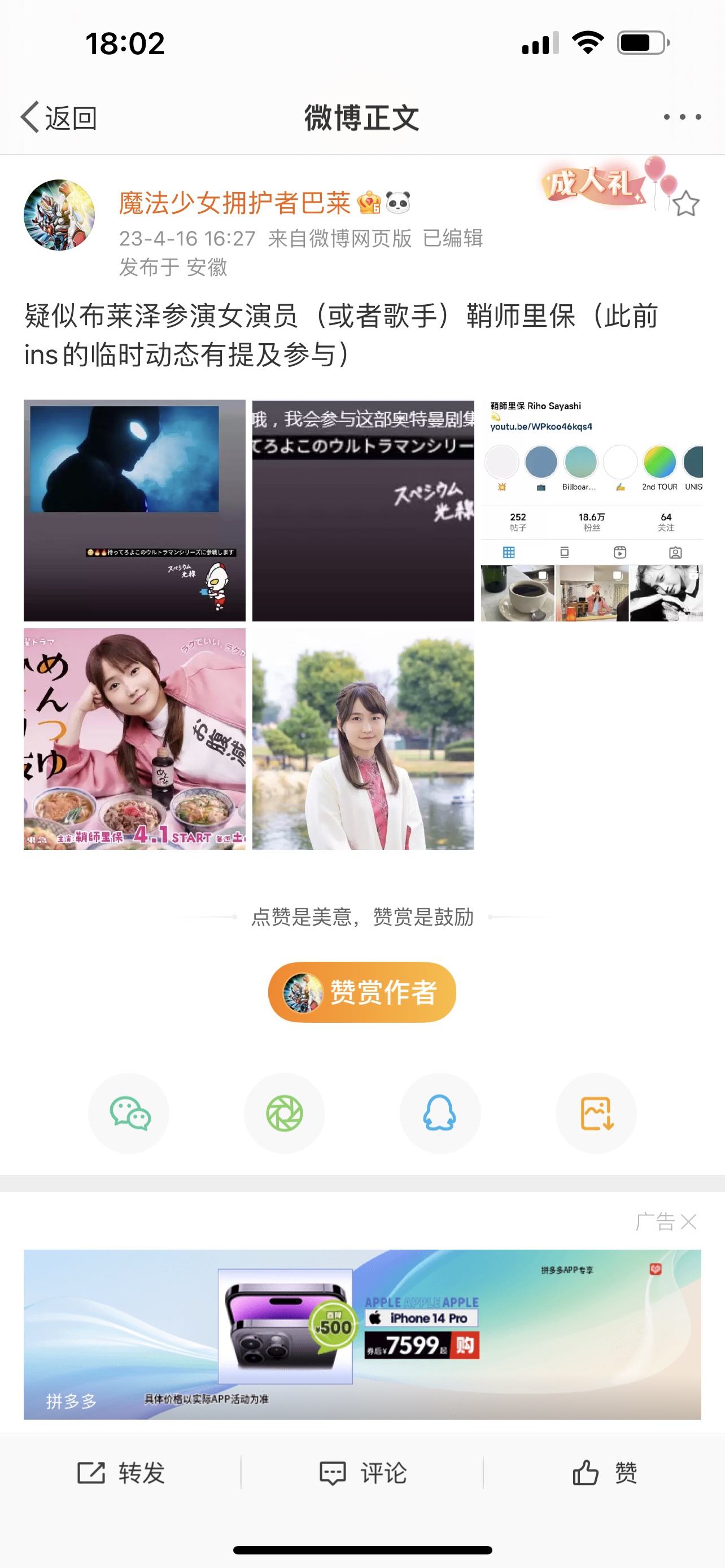Close the 广告 advertisement
The width and height of the screenshot is (725, 1568).
tap(688, 1221)
